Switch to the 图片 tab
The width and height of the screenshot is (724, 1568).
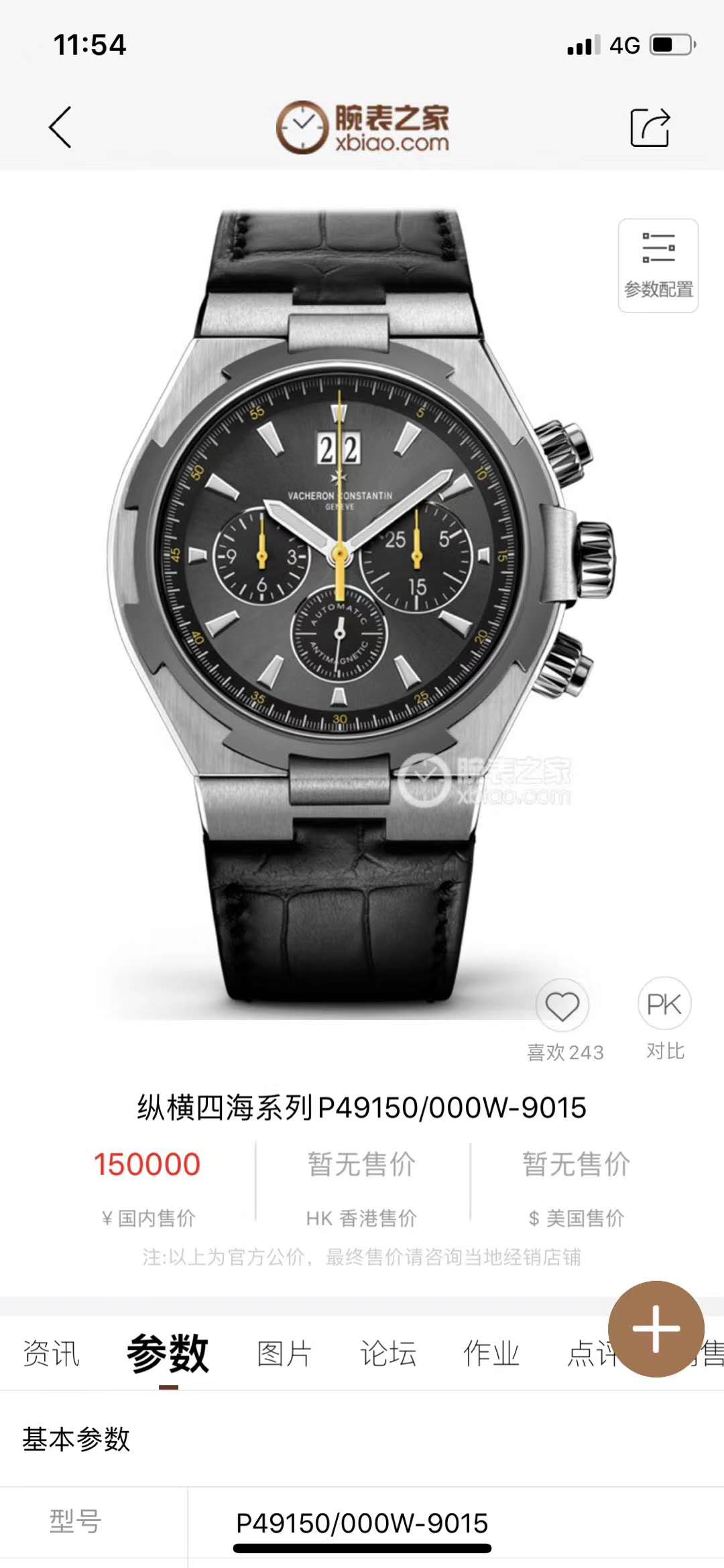coord(284,1353)
